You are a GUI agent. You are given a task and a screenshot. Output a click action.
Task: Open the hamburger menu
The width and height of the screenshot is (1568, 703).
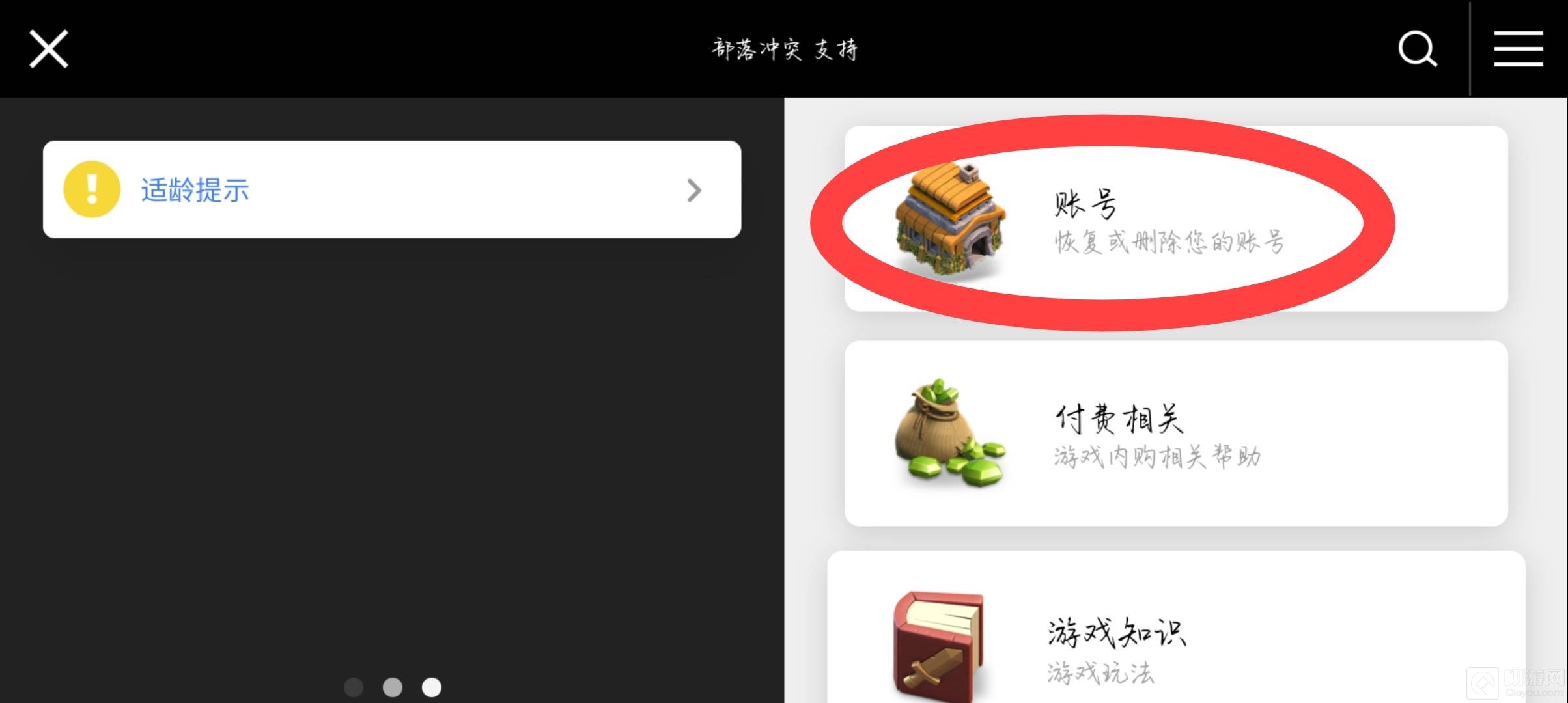(x=1518, y=49)
